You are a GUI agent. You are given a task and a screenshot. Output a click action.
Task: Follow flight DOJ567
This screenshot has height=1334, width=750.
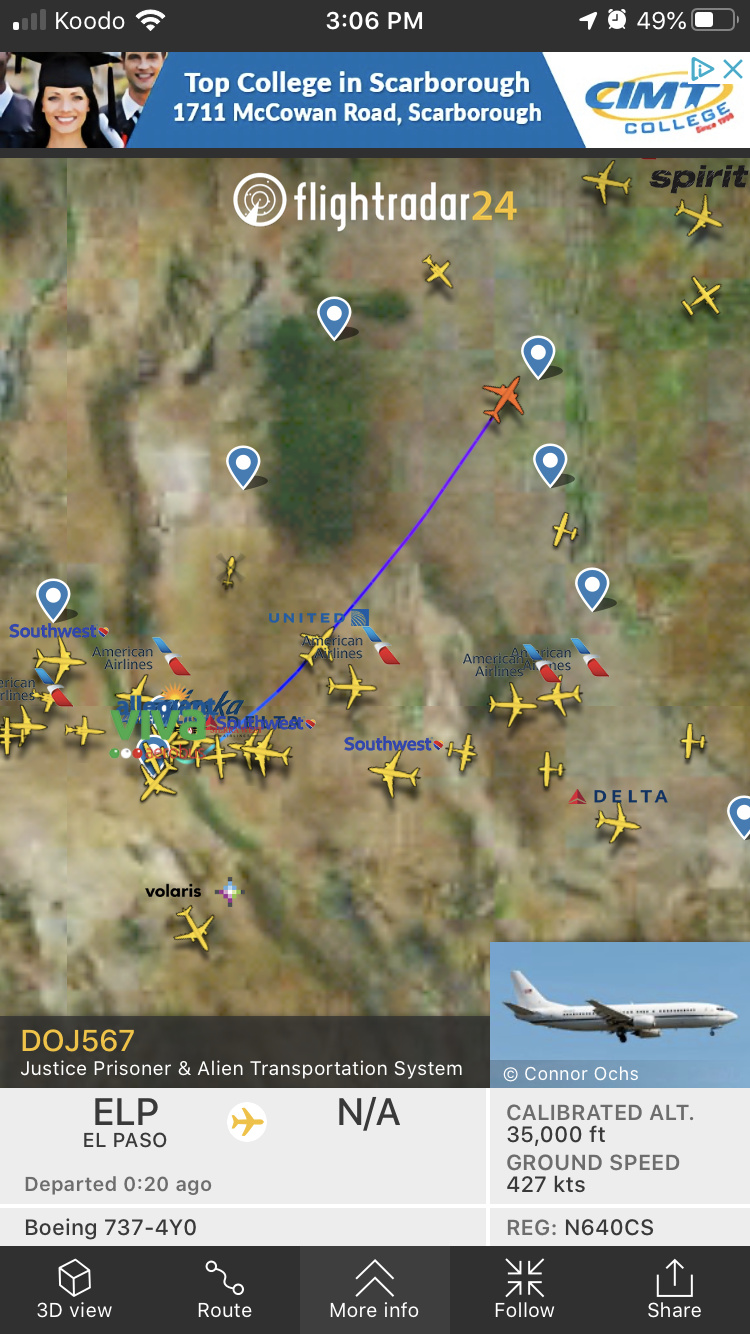click(524, 1290)
